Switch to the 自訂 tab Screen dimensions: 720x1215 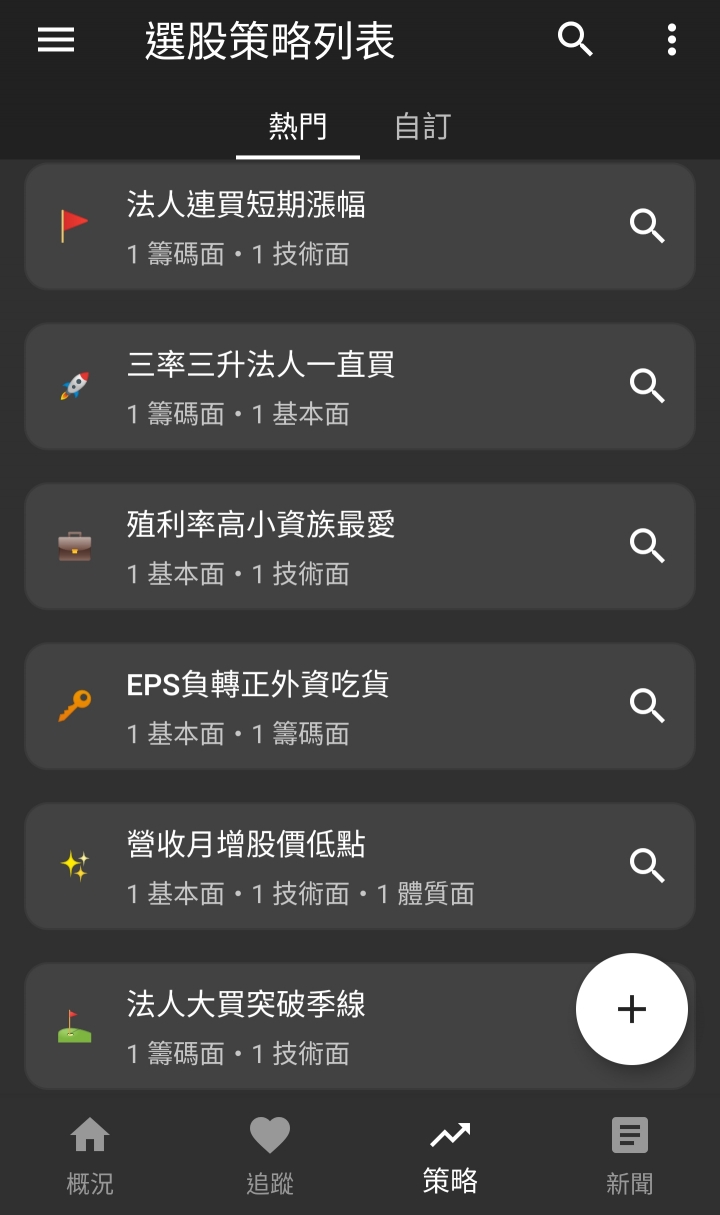click(x=423, y=127)
